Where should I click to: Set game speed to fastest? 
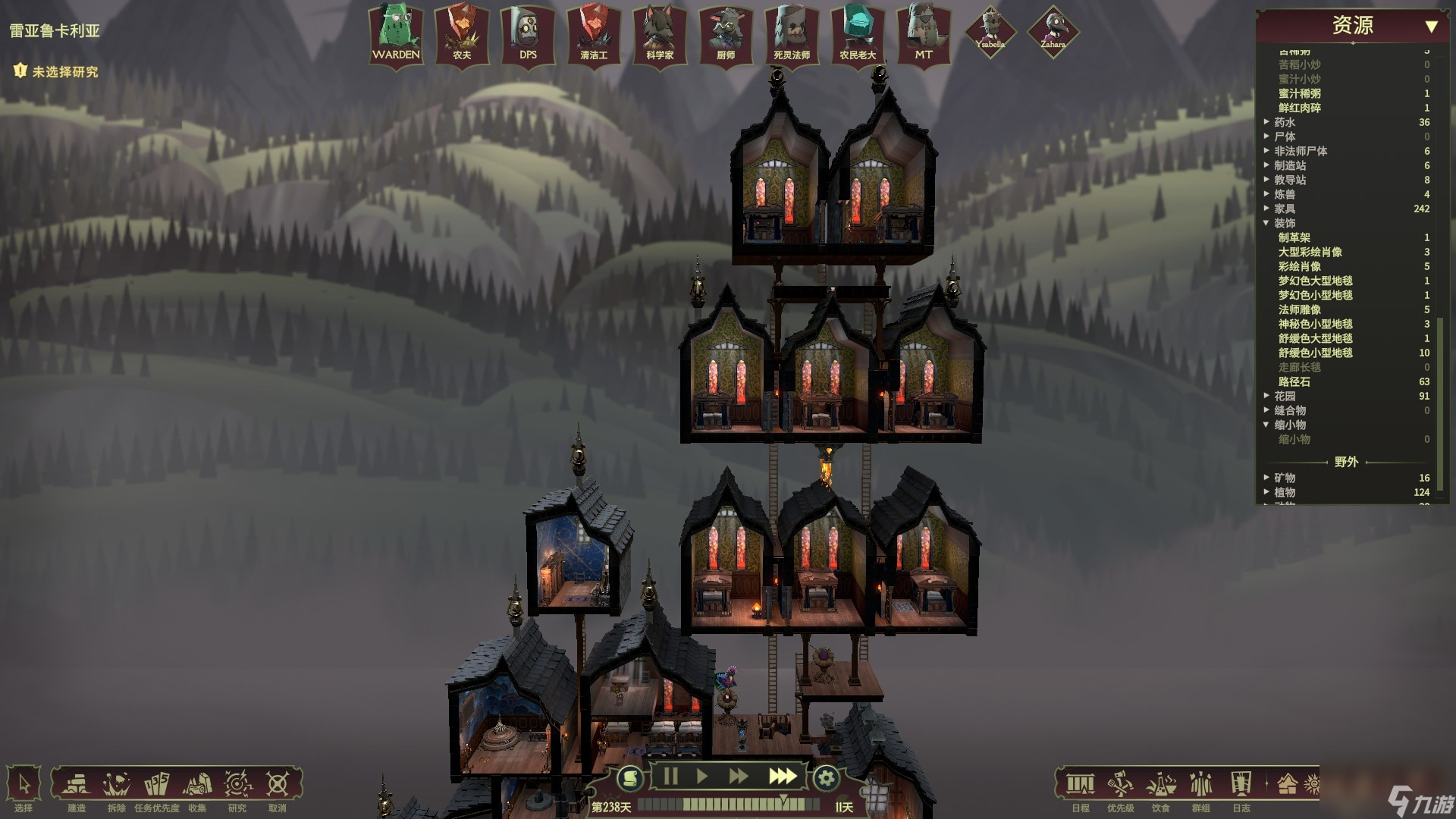pyautogui.click(x=782, y=777)
